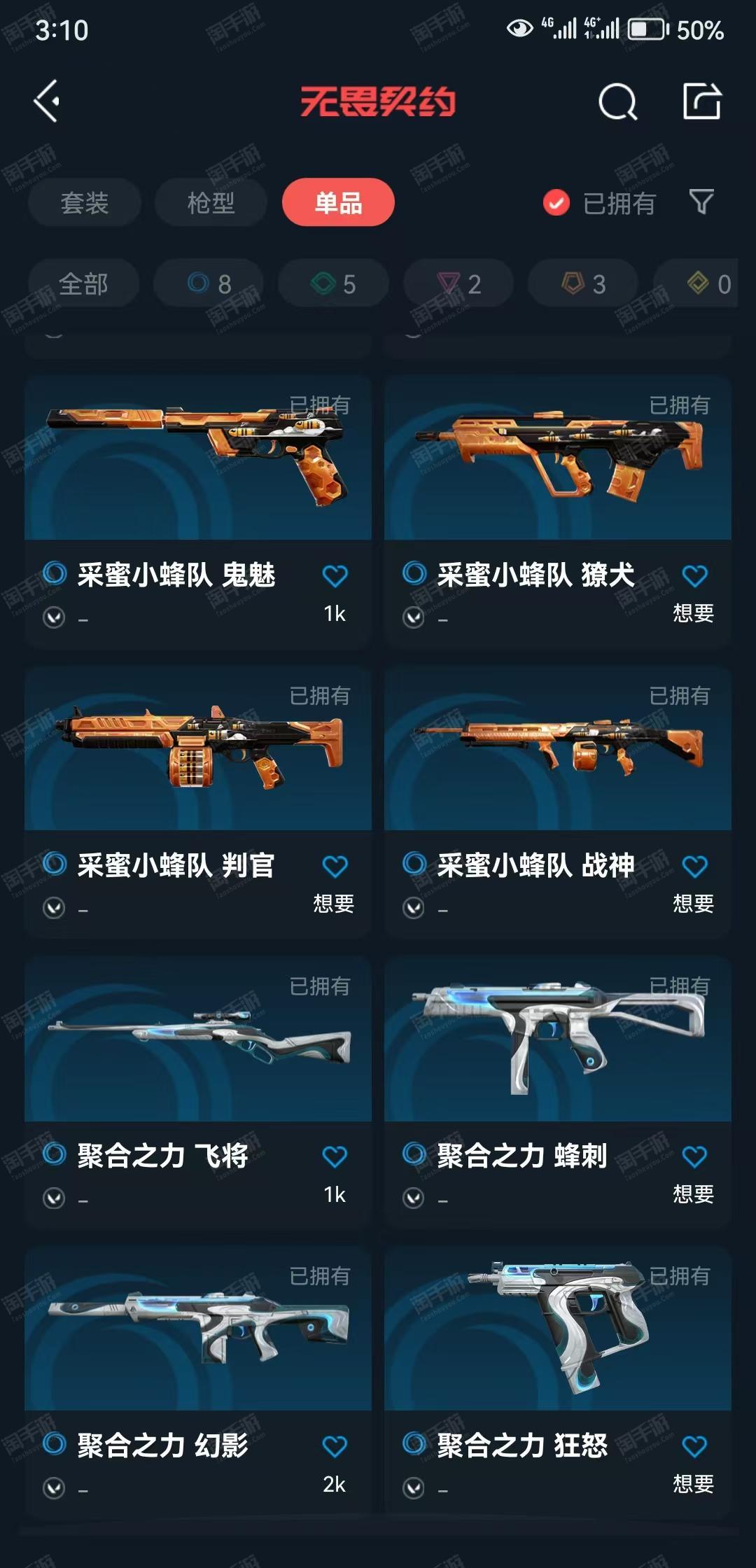The height and width of the screenshot is (1568, 756).
Task: Open the 采蜜小蜂队 判官 skin card
Action: click(198, 802)
